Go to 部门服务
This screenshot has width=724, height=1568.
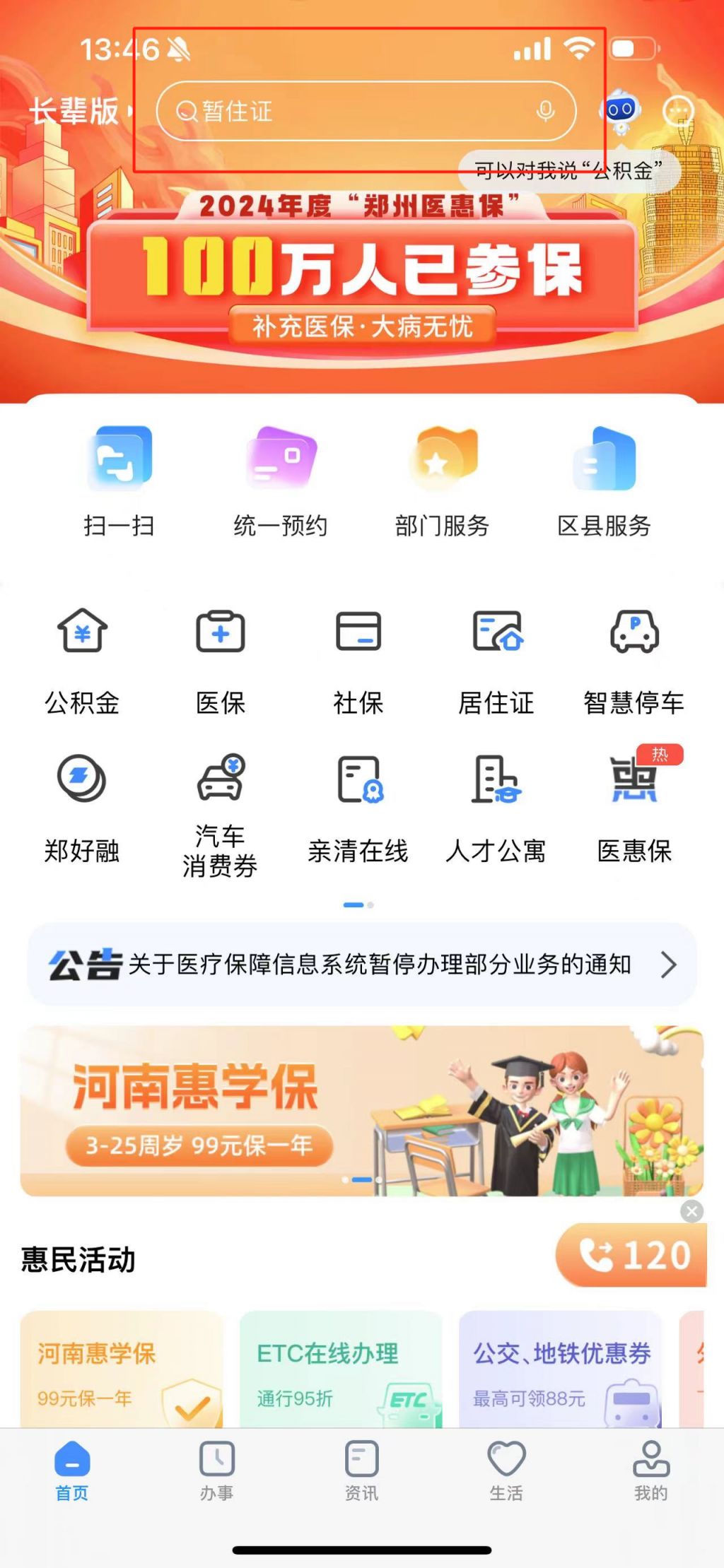(x=442, y=481)
